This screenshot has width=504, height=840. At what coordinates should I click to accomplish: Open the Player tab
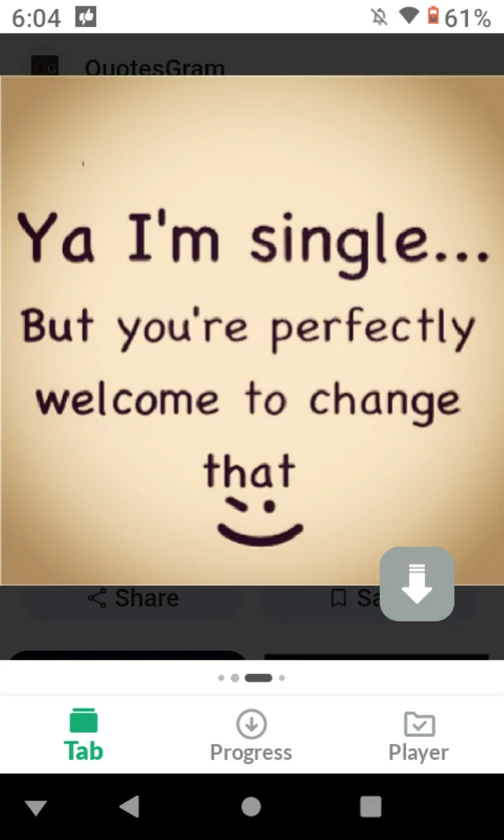(419, 735)
